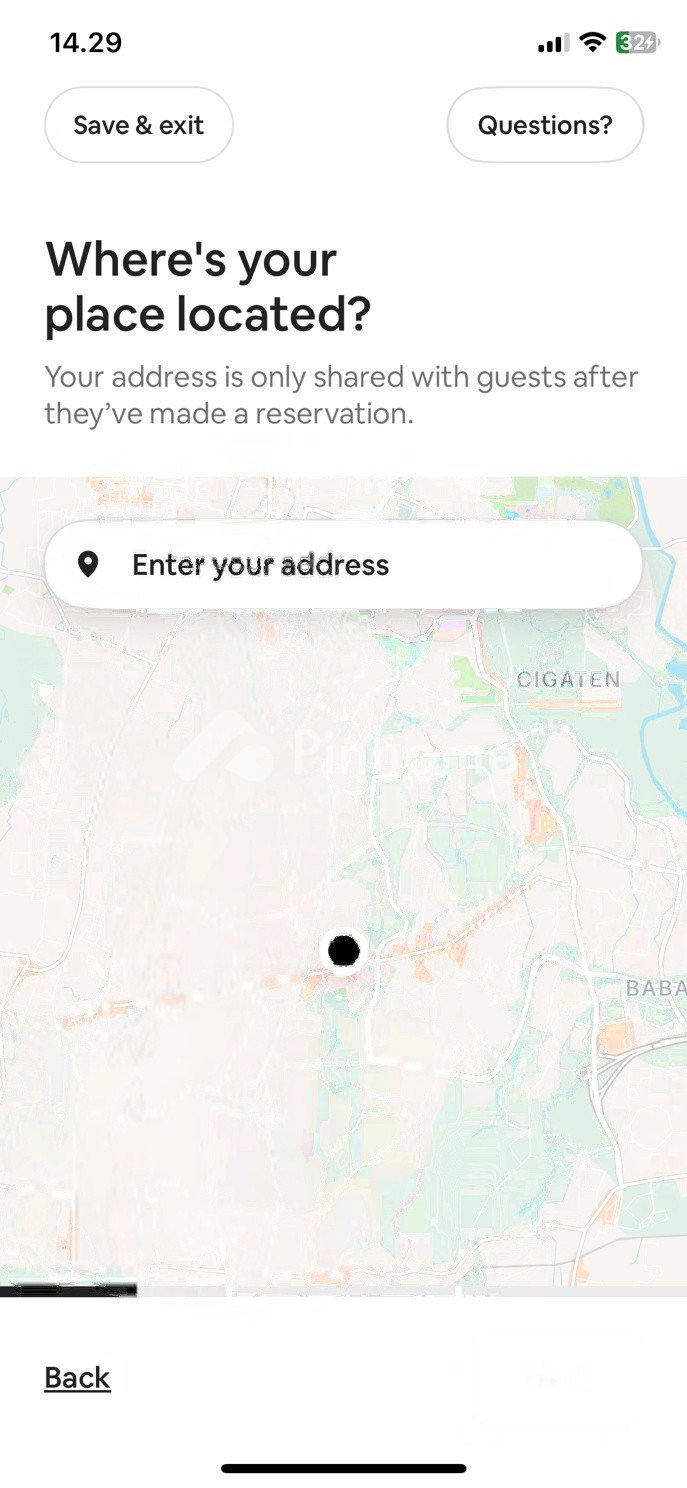Go back using the Back link
Image resolution: width=687 pixels, height=1488 pixels.
point(77,1377)
